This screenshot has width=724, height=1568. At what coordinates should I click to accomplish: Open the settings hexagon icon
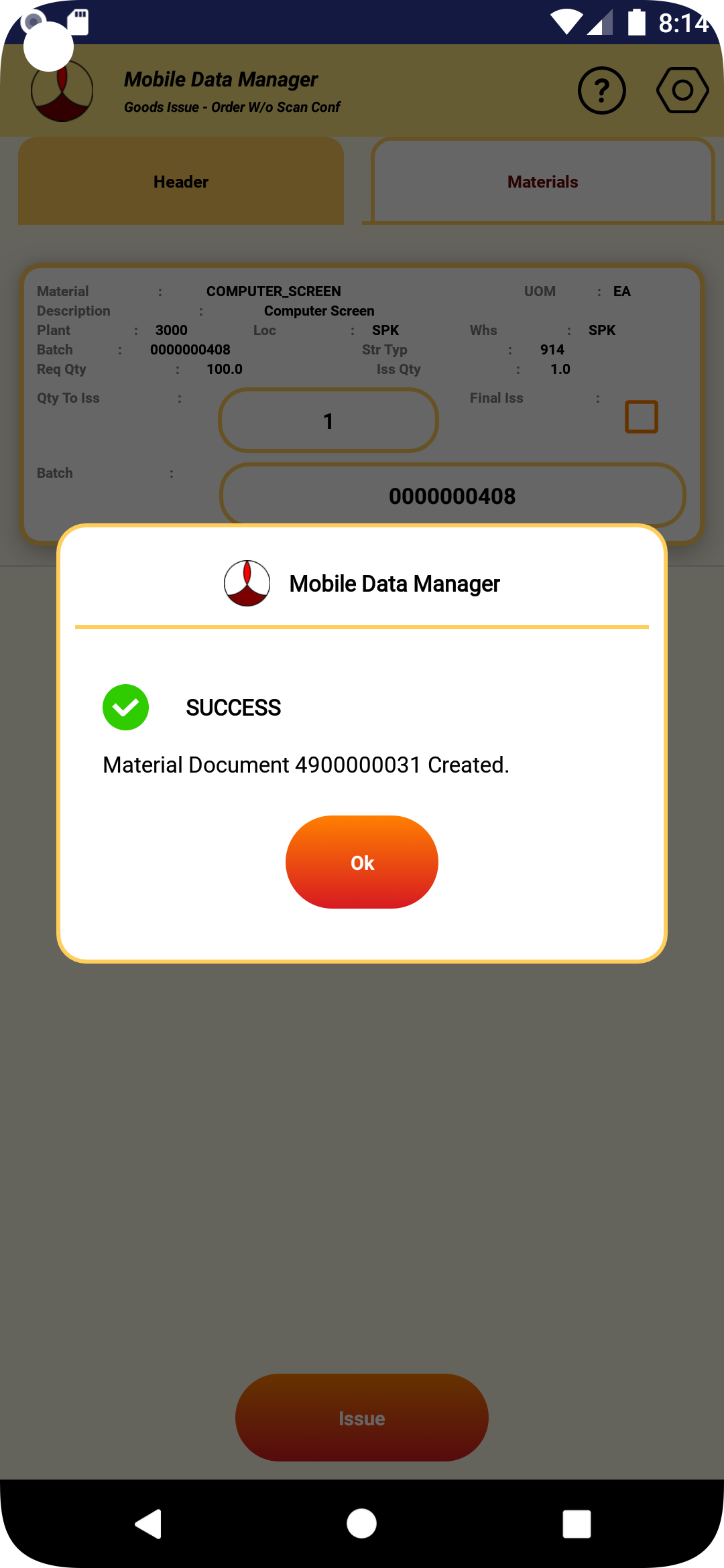[x=682, y=90]
